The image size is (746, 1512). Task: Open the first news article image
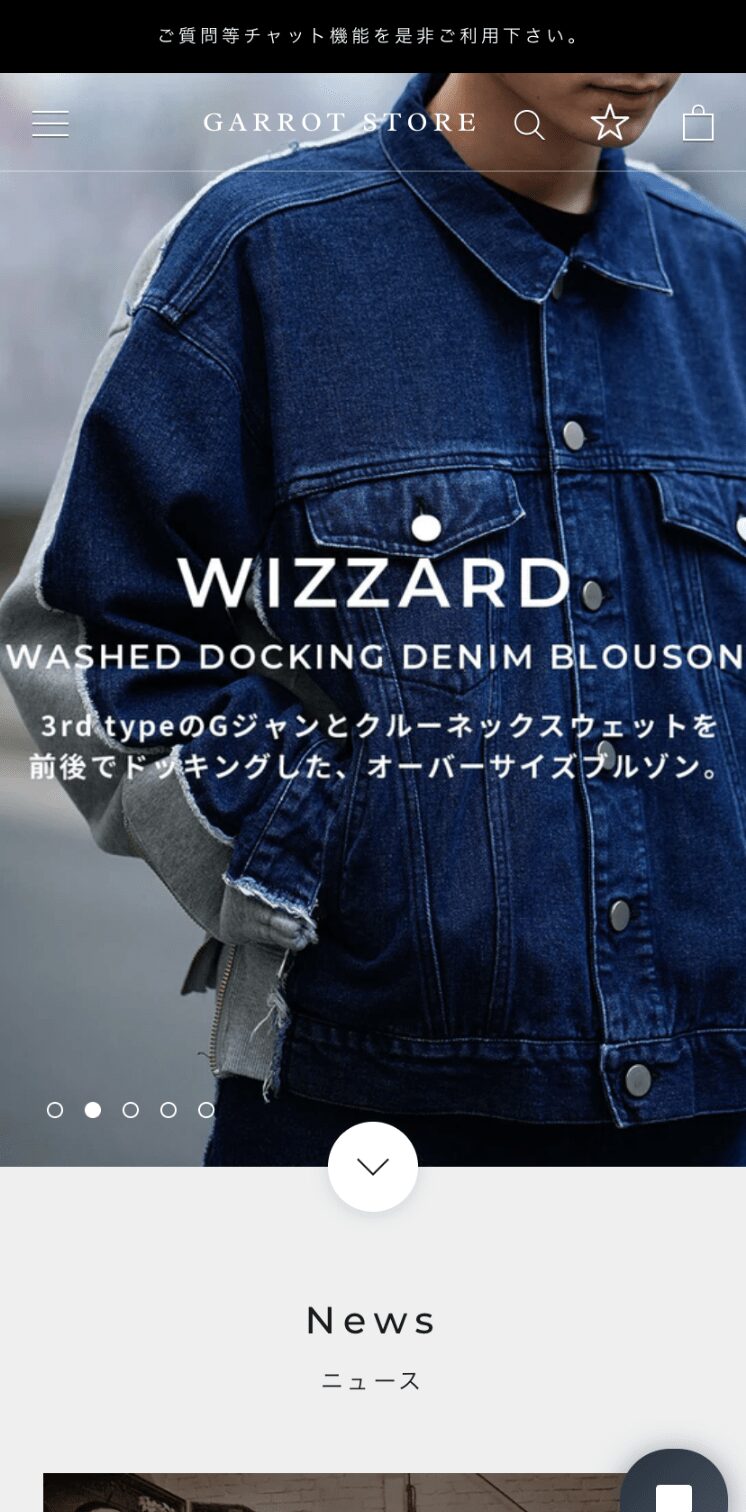330,1494
